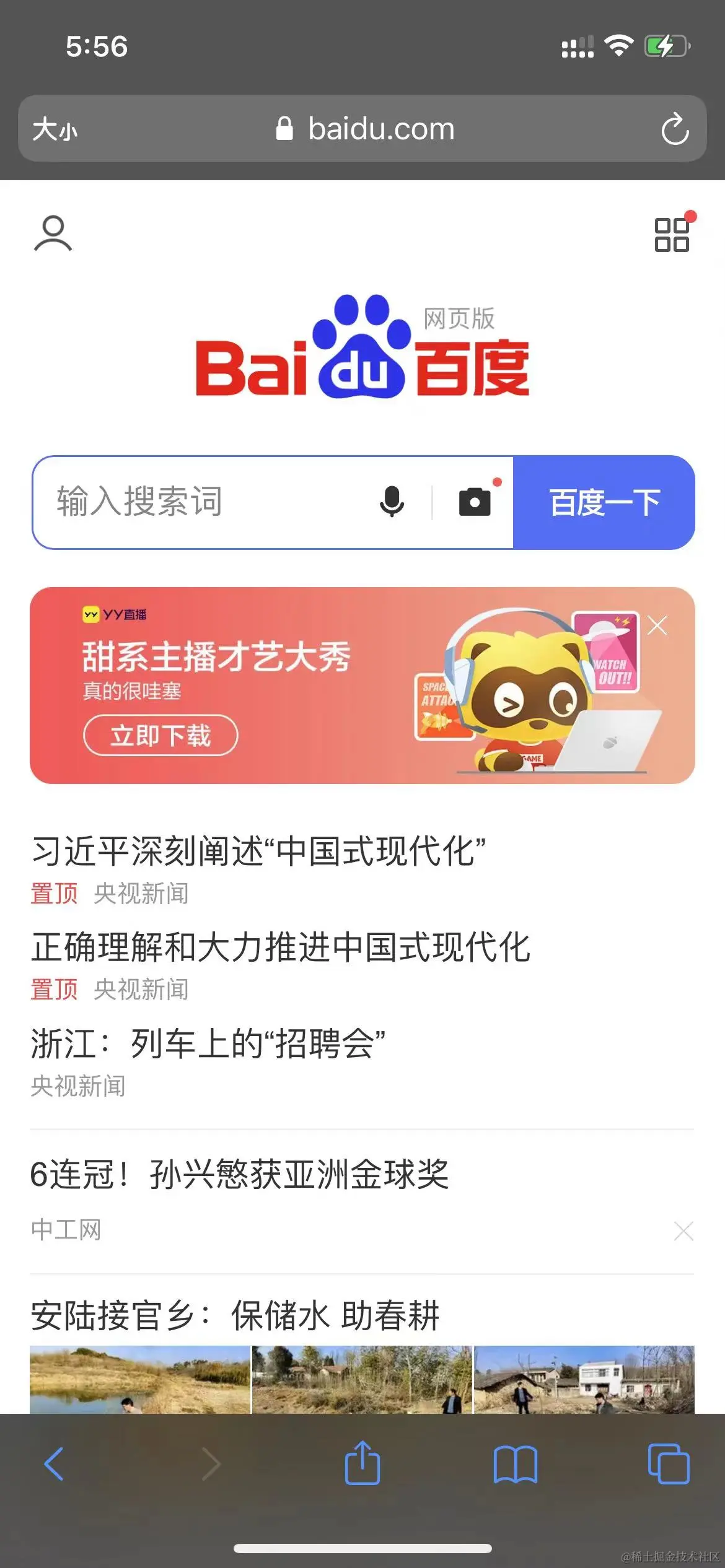The height and width of the screenshot is (1568, 725).
Task: Reload the baidu.com page
Action: tap(674, 129)
